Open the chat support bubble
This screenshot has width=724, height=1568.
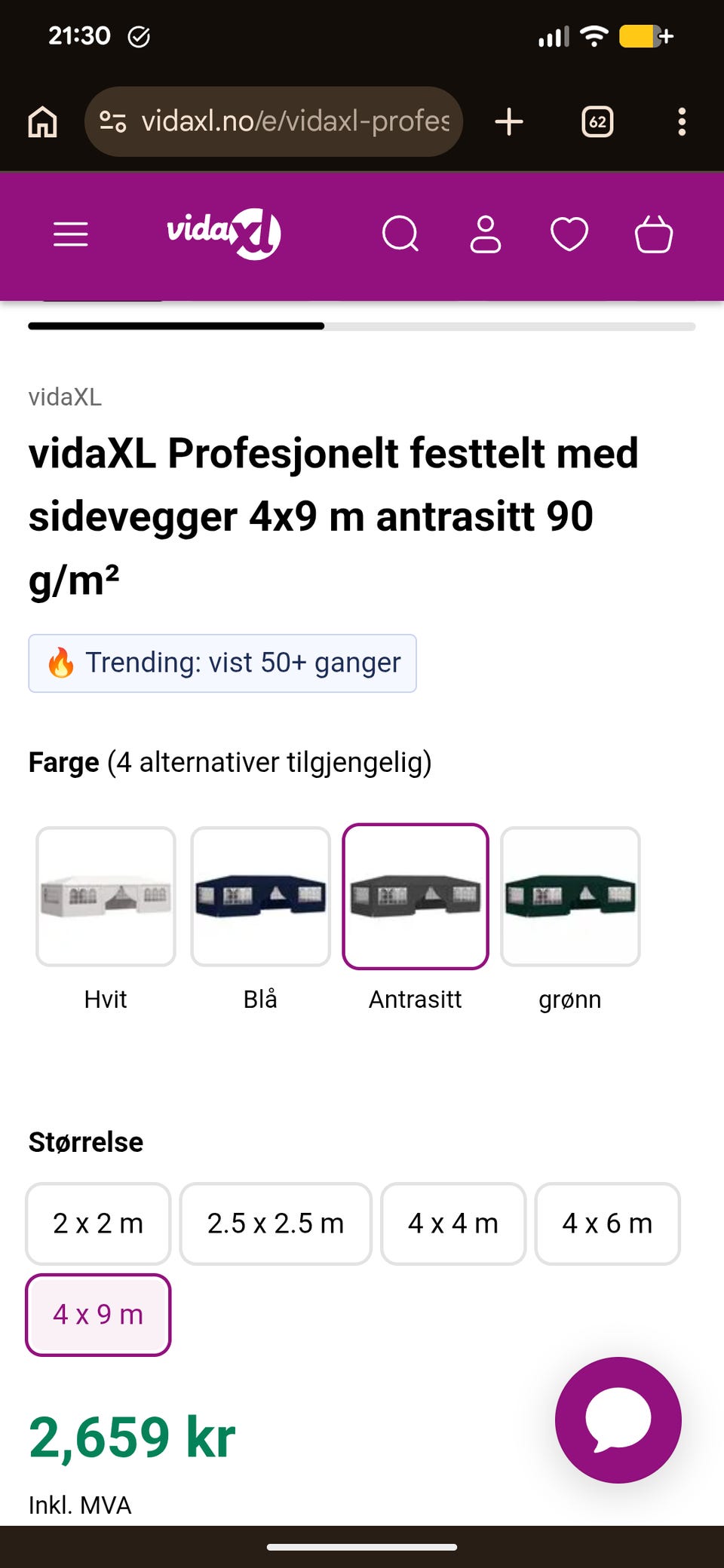tap(618, 1420)
